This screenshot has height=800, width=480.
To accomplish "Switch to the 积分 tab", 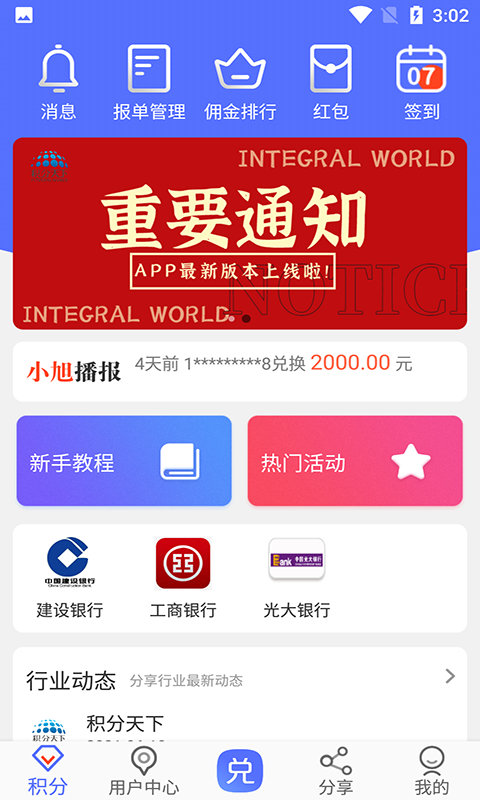I will 47,771.
